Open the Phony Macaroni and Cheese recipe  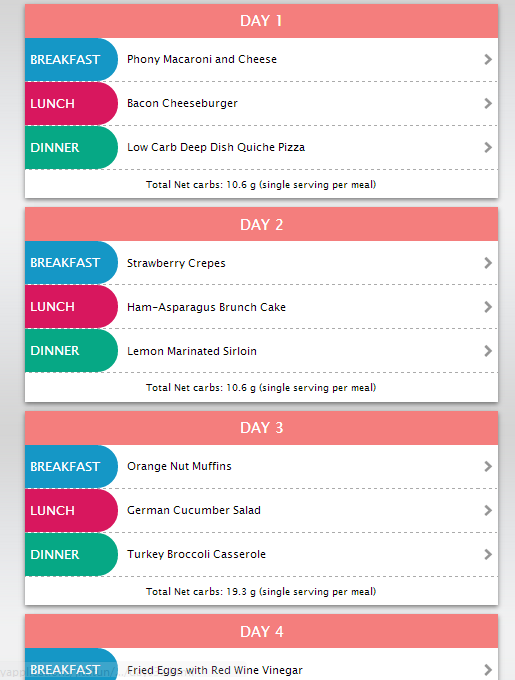[261, 59]
